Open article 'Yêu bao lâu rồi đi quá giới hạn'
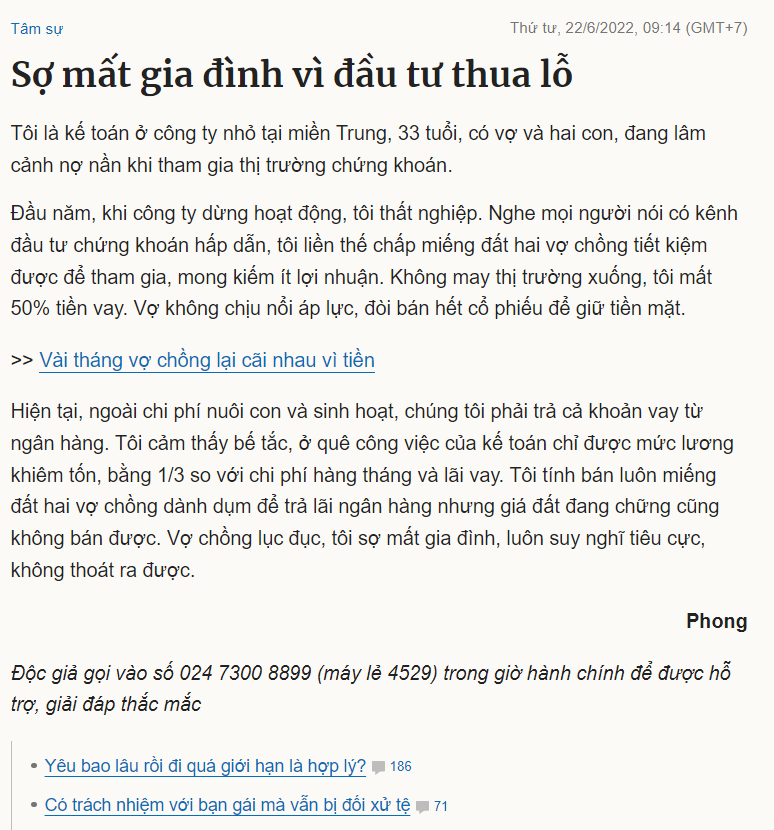The width and height of the screenshot is (774, 830). point(205,766)
